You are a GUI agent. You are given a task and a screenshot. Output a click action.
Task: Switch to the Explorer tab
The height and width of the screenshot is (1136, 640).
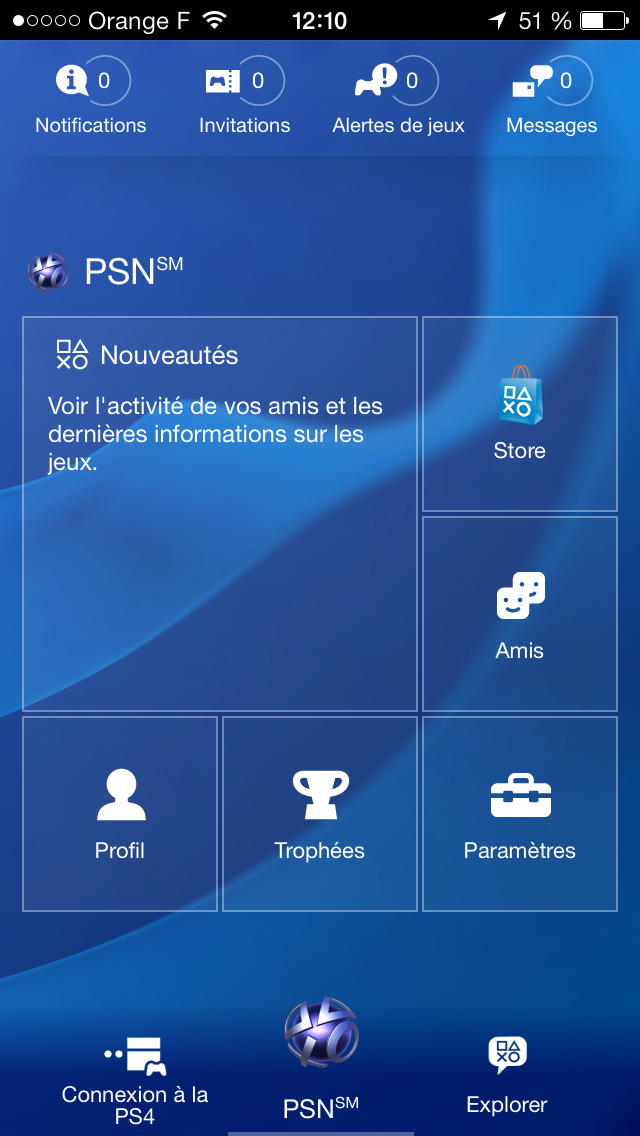click(x=507, y=1075)
